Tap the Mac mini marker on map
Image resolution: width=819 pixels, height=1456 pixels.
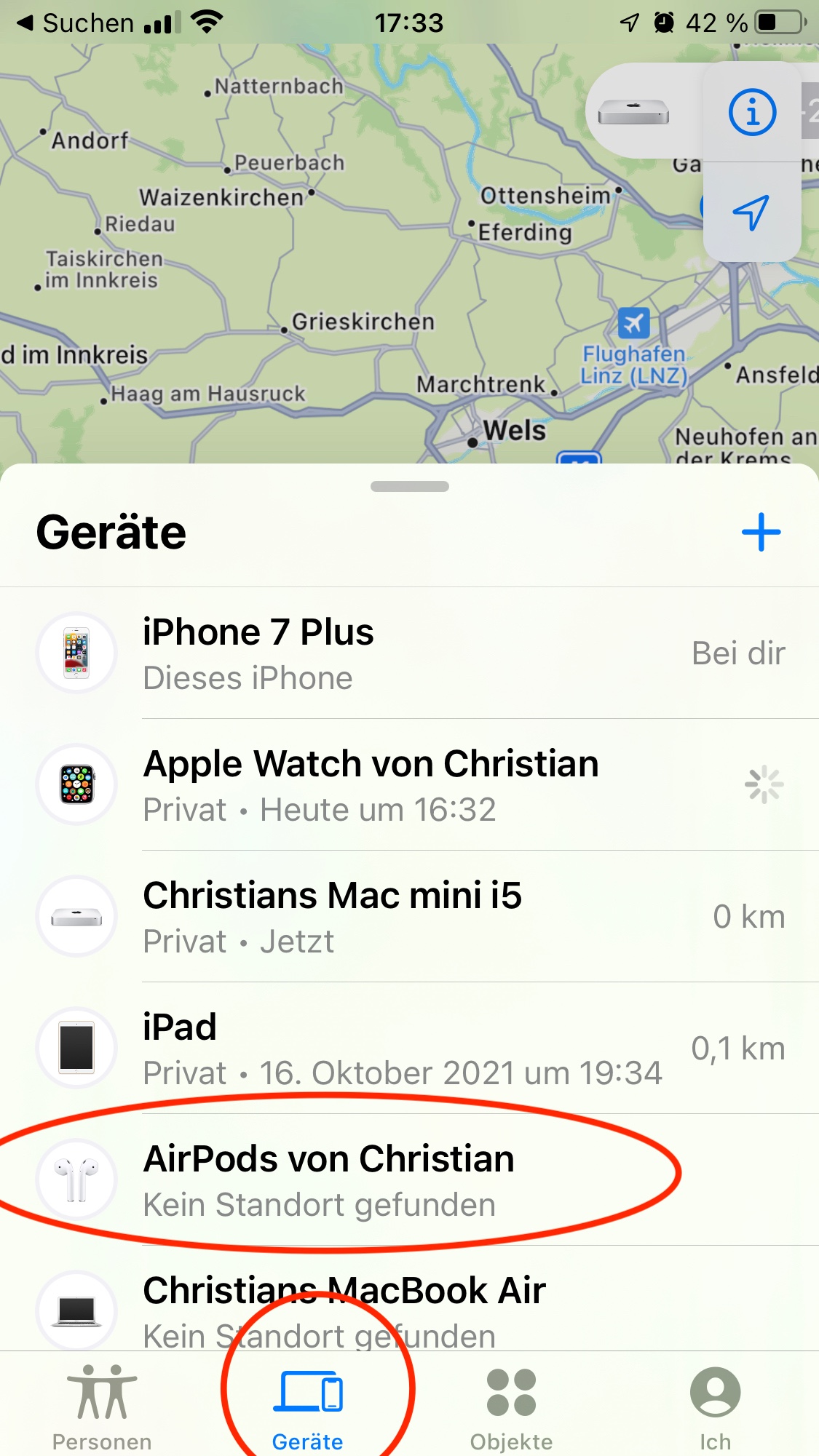[633, 112]
